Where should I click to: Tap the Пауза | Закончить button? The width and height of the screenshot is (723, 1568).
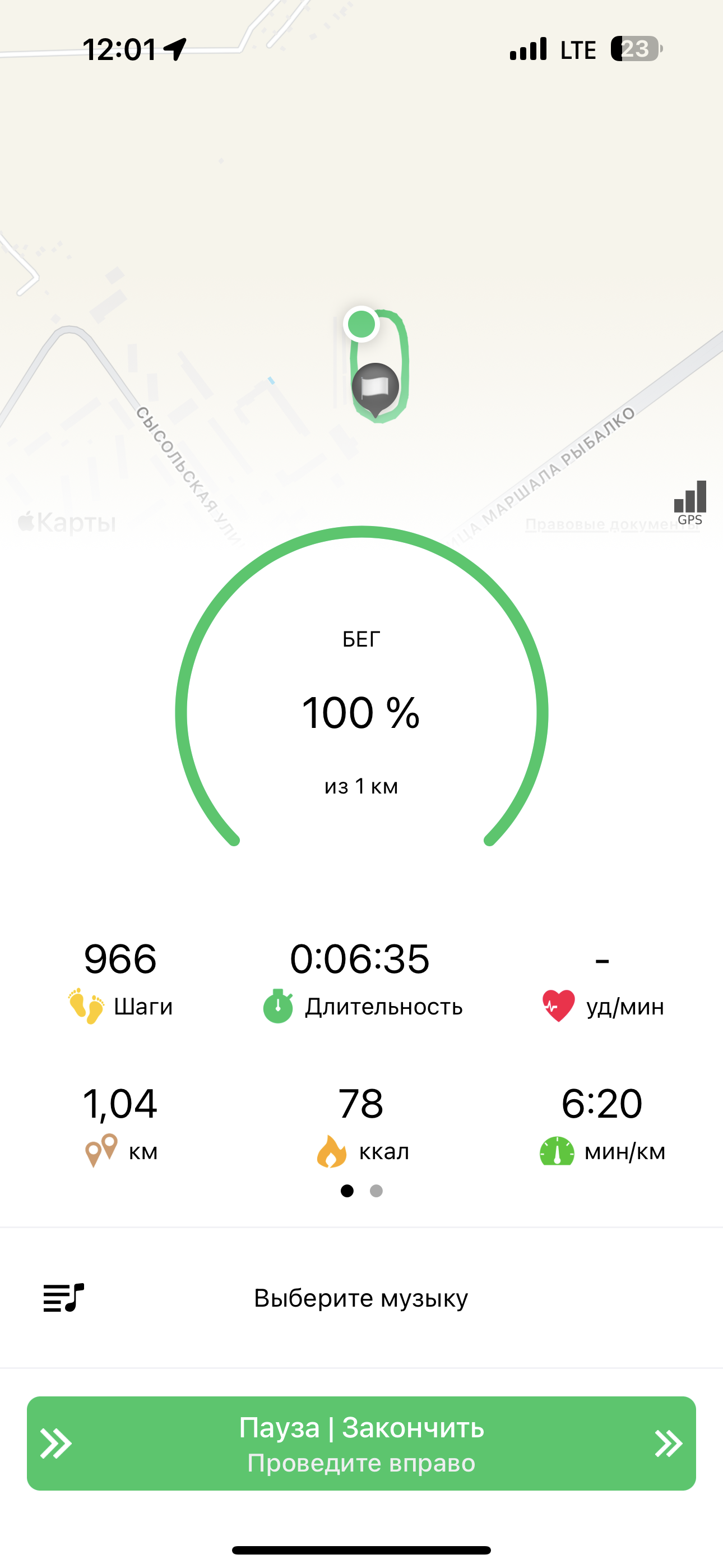click(361, 1443)
